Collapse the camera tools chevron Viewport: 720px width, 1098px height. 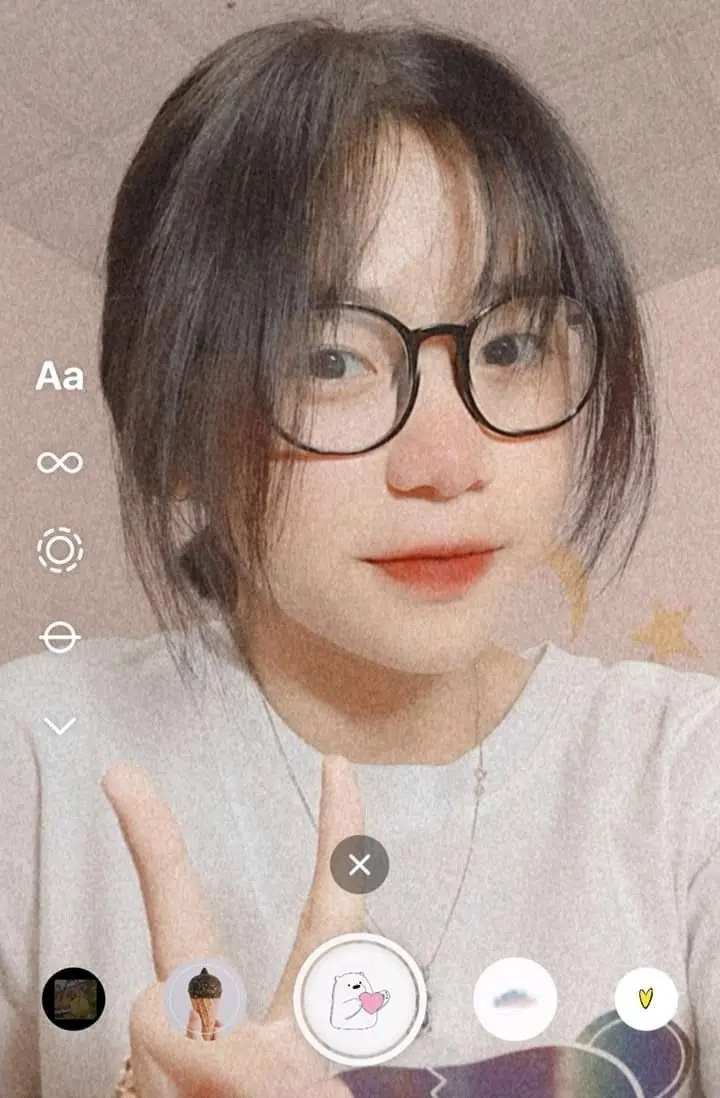pyautogui.click(x=59, y=725)
